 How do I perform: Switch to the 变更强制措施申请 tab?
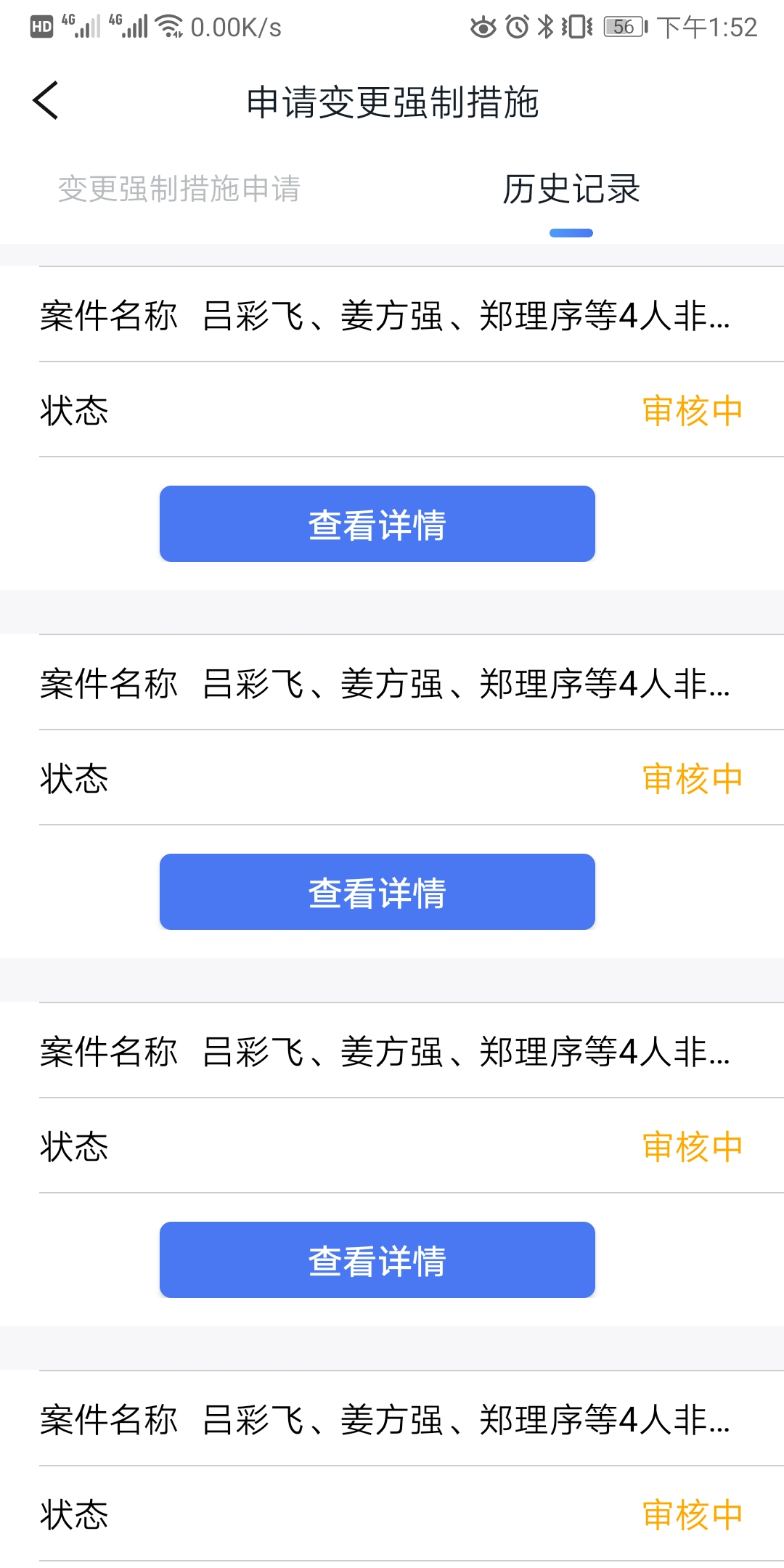[x=179, y=189]
